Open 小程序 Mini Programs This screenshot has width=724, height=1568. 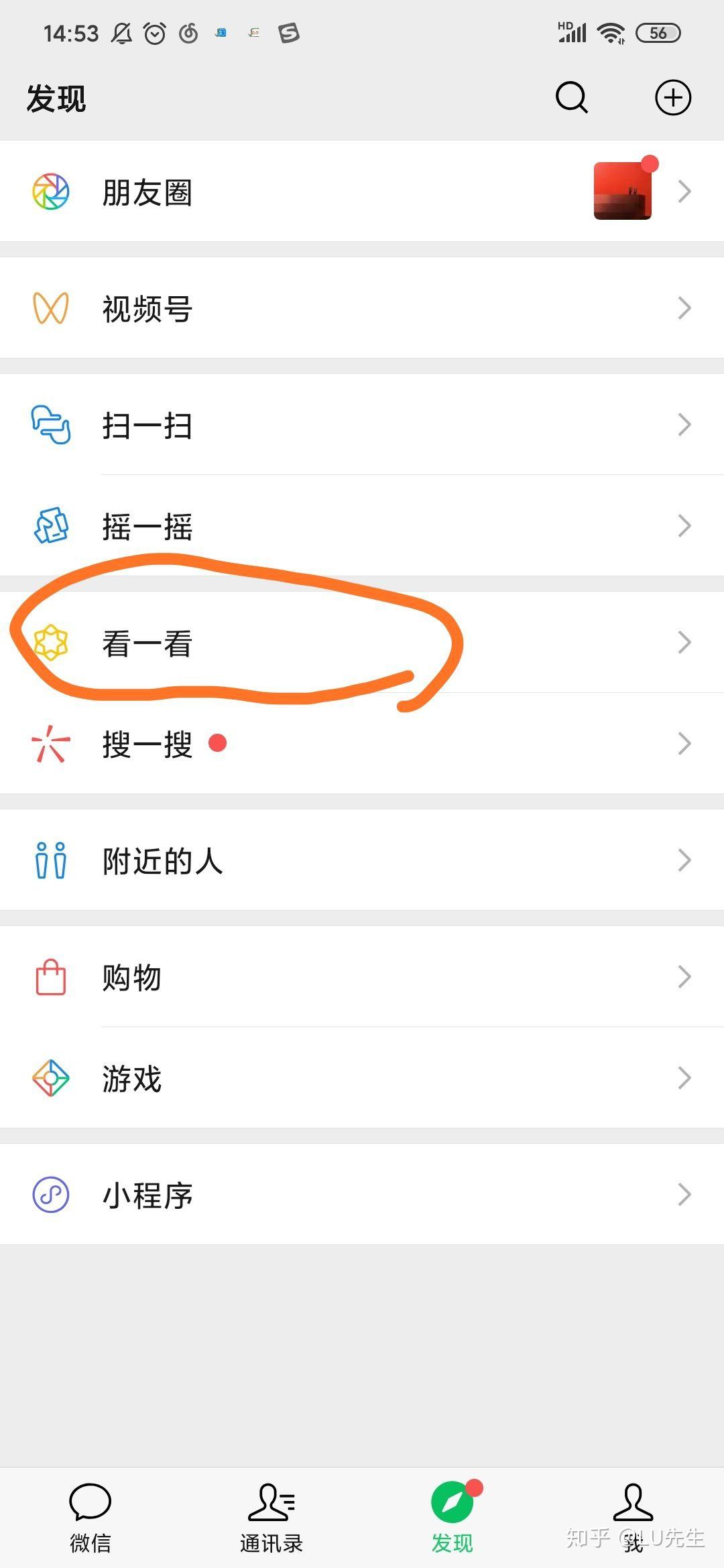[x=362, y=1195]
